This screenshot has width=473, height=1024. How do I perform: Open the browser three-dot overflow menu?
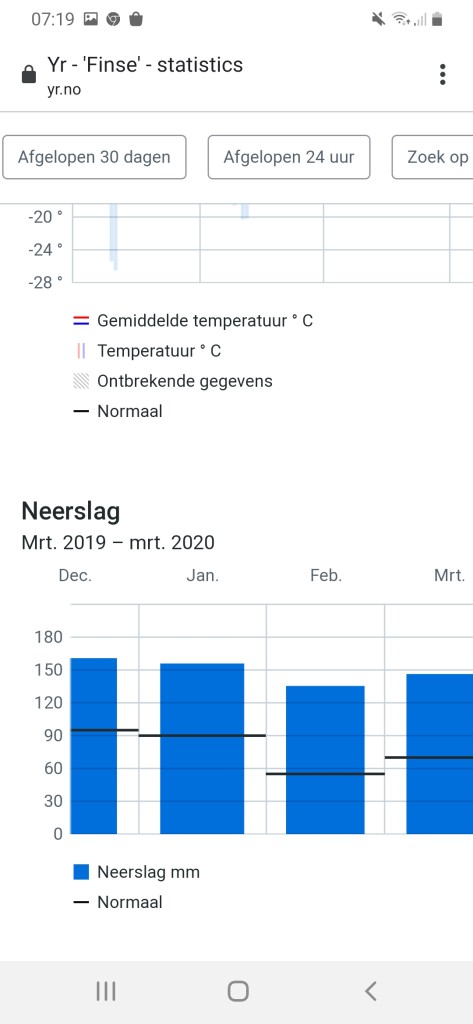coord(442,74)
